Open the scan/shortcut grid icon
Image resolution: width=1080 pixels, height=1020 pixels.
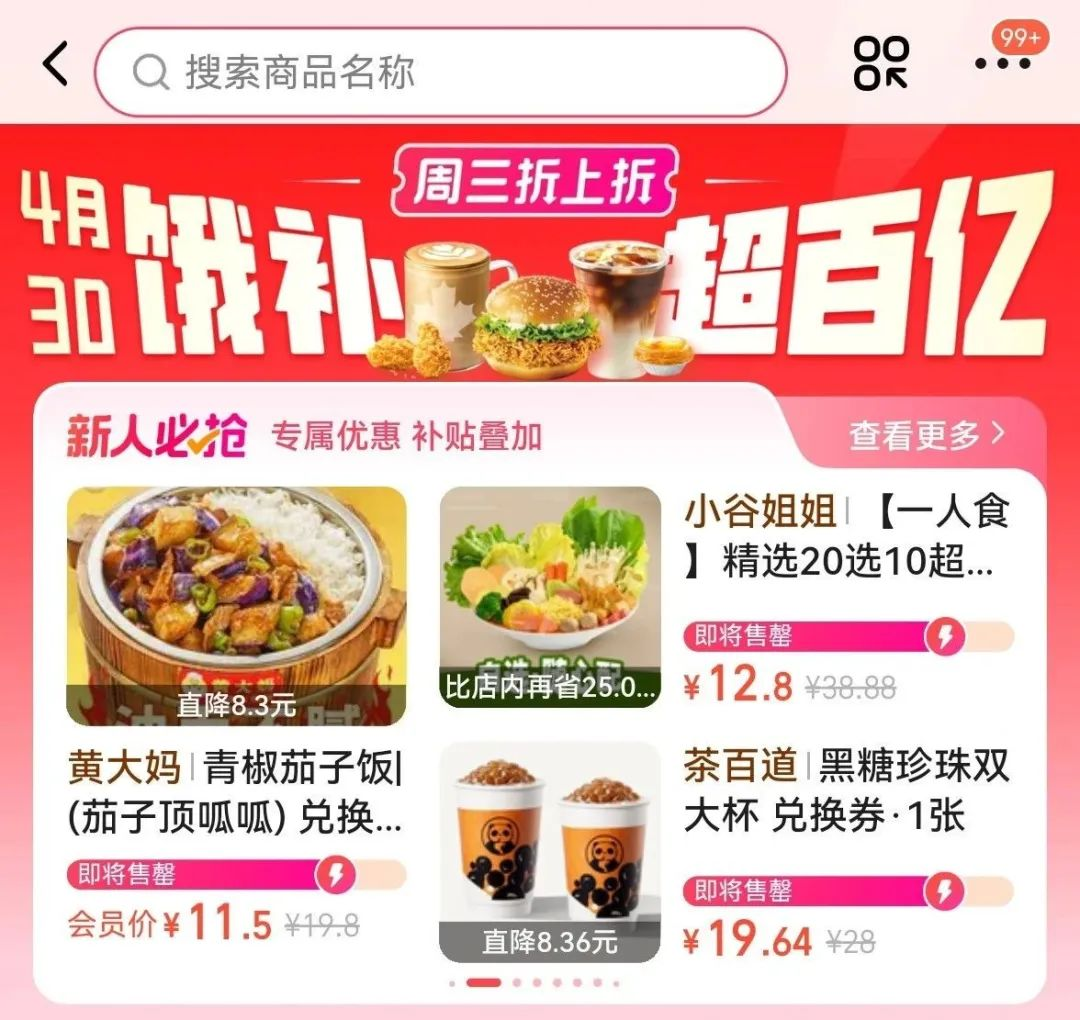[882, 63]
